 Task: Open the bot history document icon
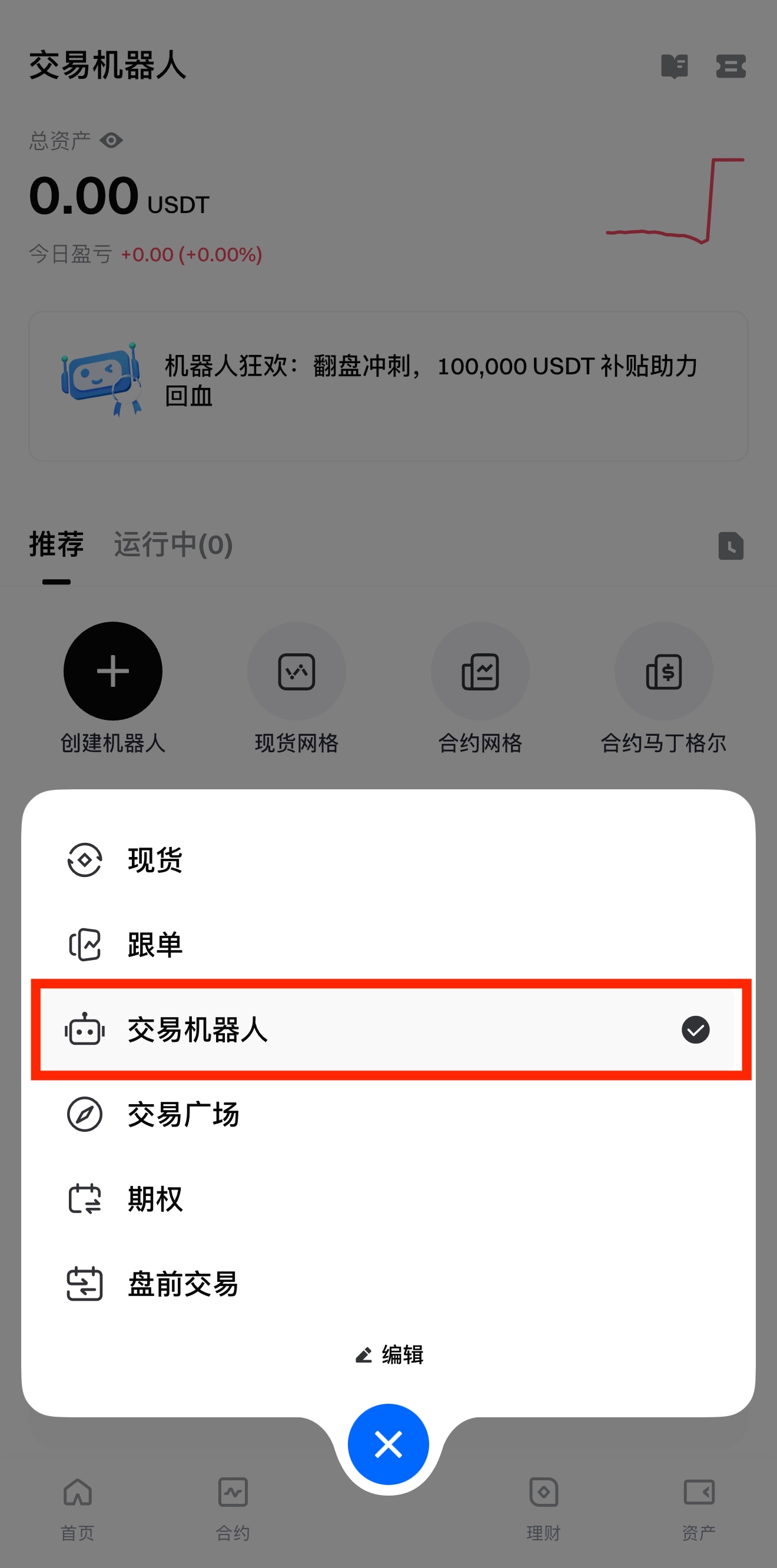click(730, 546)
